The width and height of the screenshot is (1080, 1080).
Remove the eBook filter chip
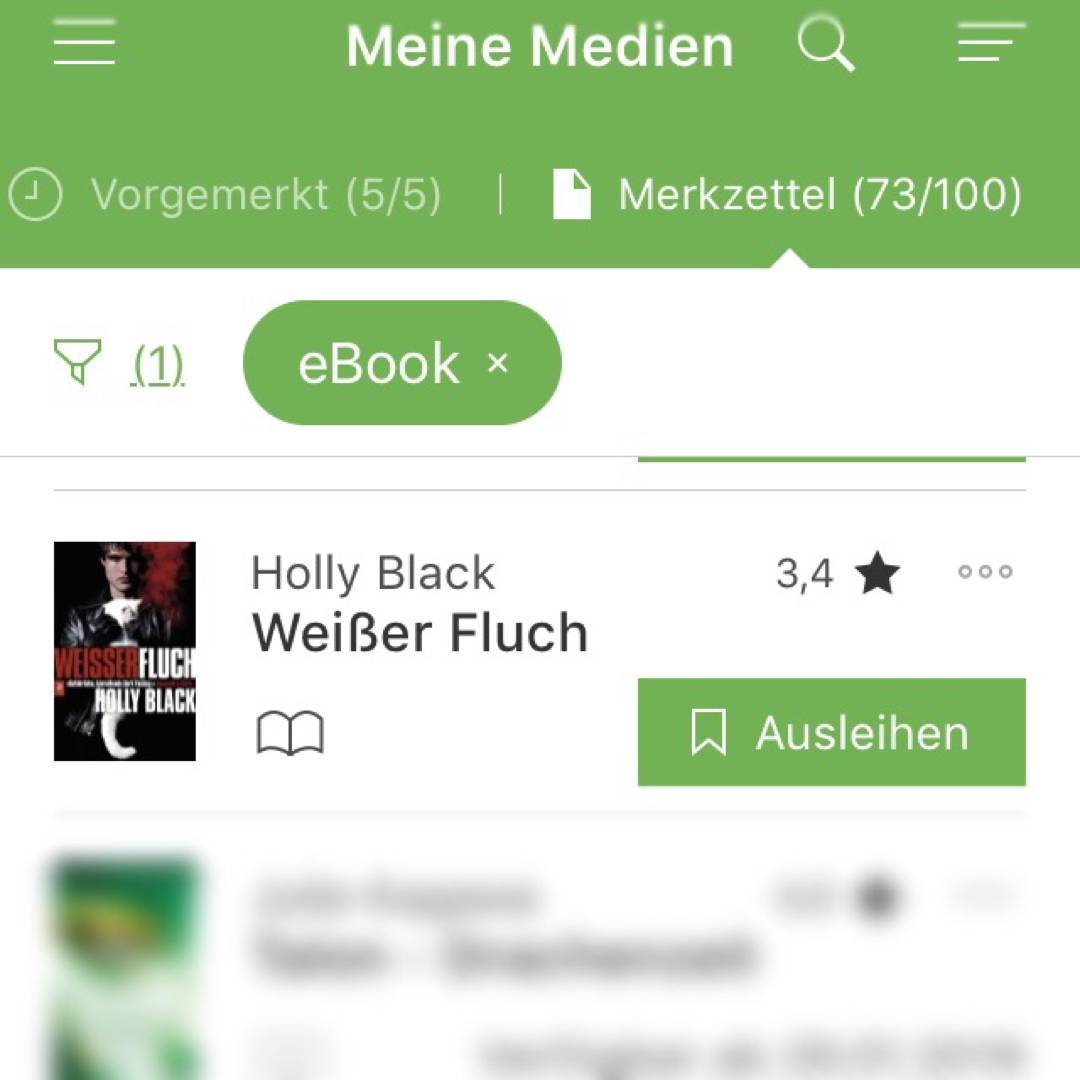point(498,363)
